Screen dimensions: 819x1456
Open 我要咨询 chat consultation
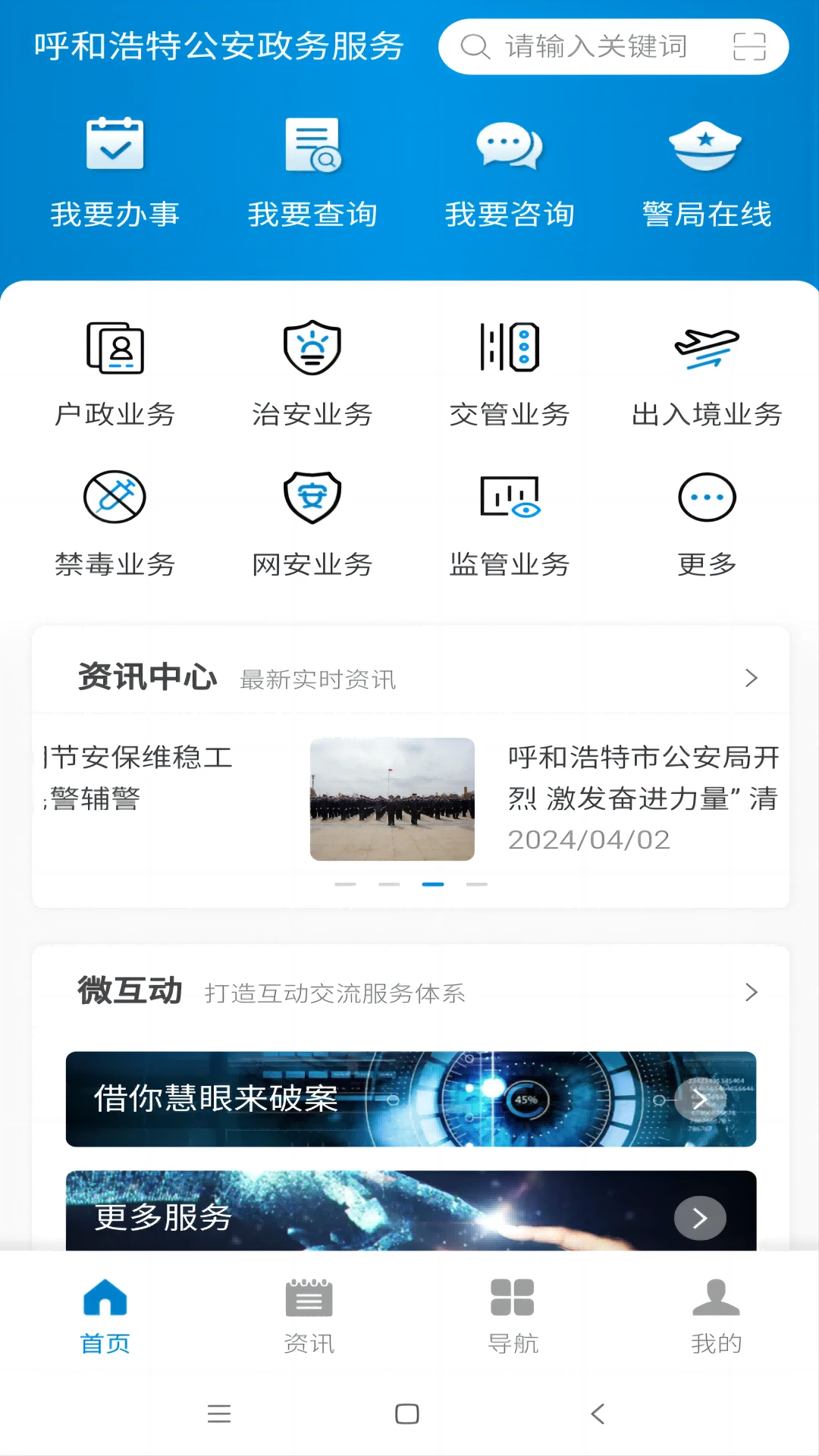510,146
